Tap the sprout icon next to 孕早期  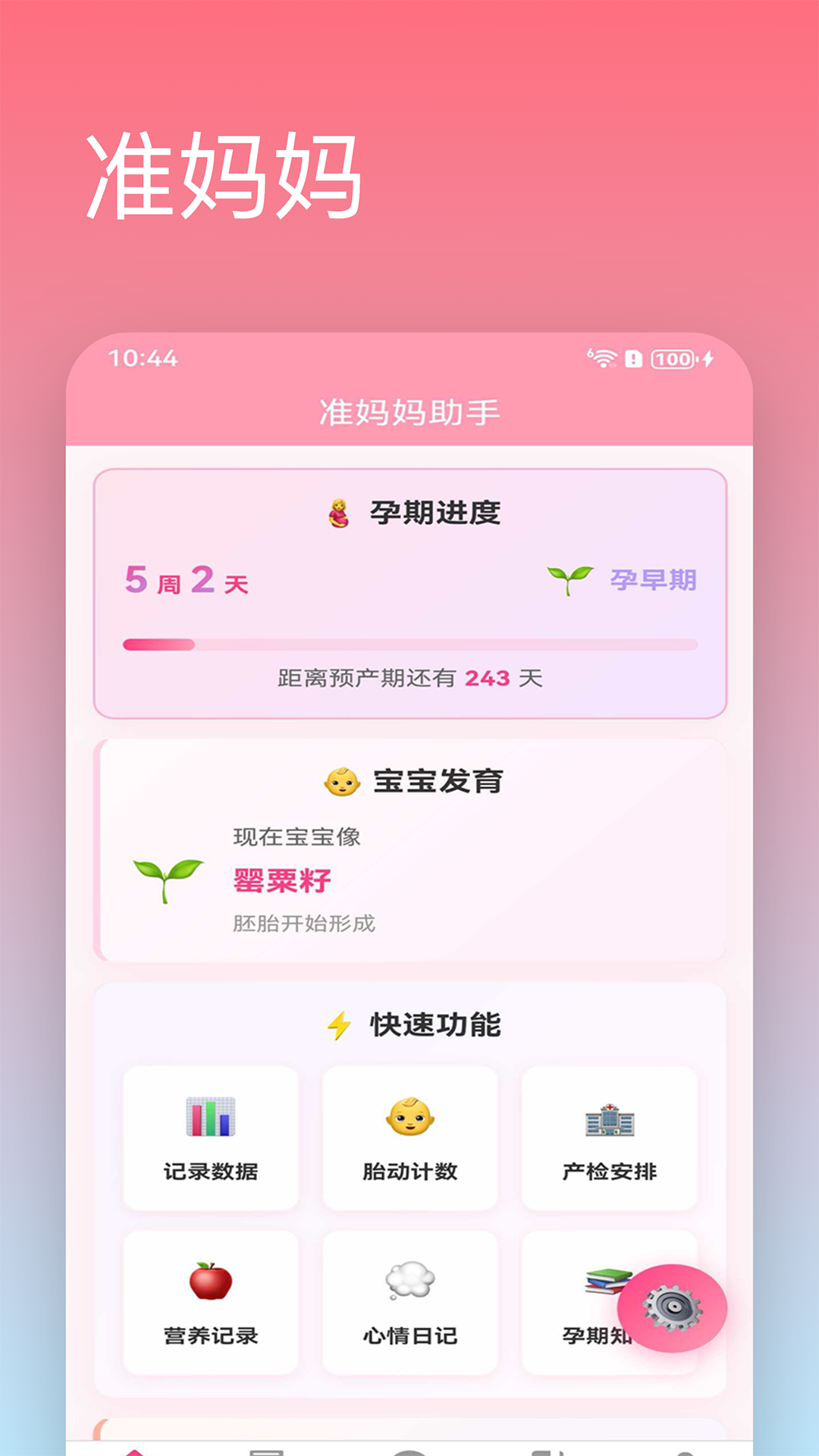point(568,580)
